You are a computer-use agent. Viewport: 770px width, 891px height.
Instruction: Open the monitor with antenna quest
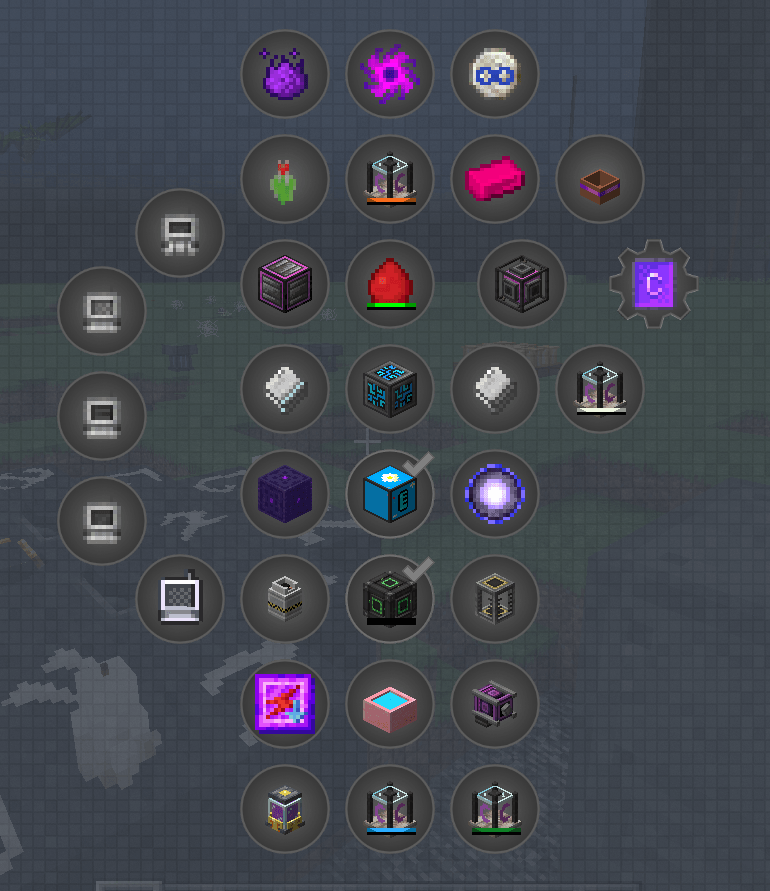[x=180, y=600]
